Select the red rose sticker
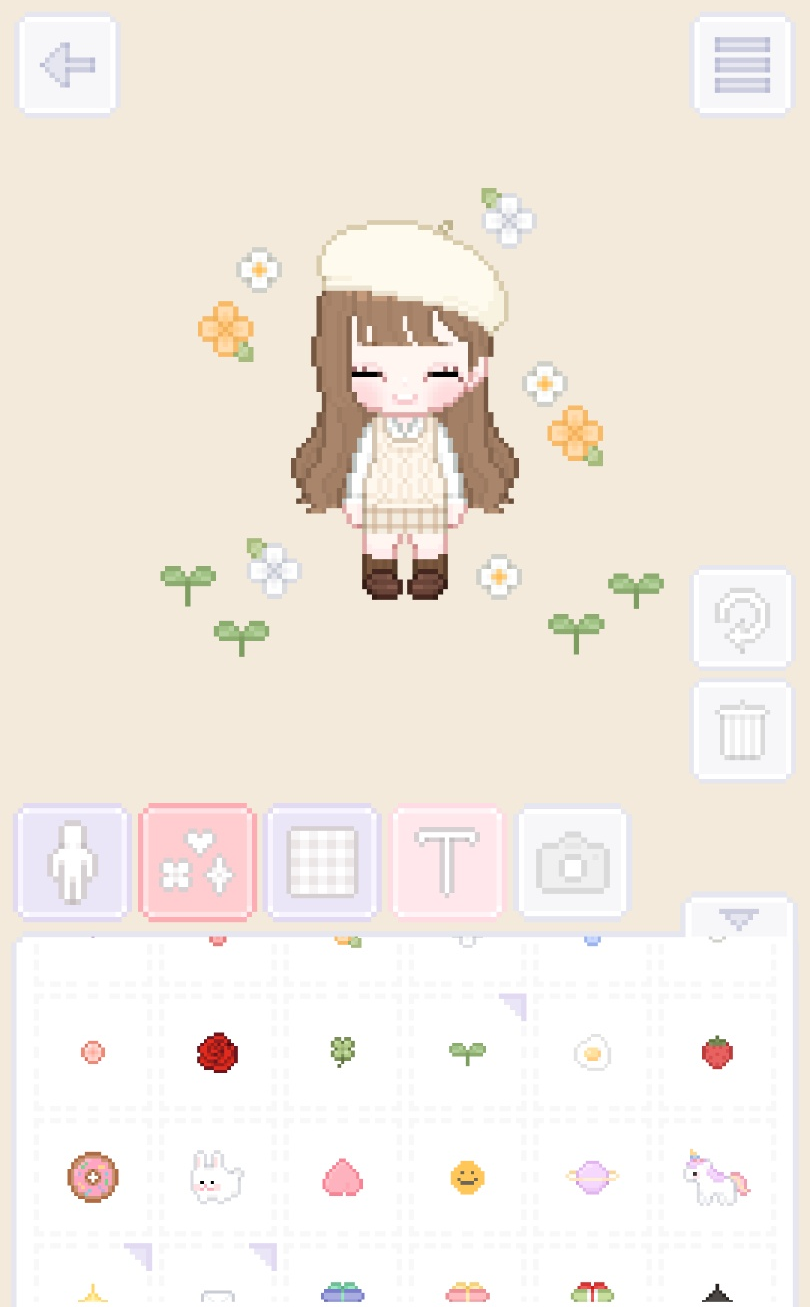Screen dimensions: 810x1307 point(217,1051)
